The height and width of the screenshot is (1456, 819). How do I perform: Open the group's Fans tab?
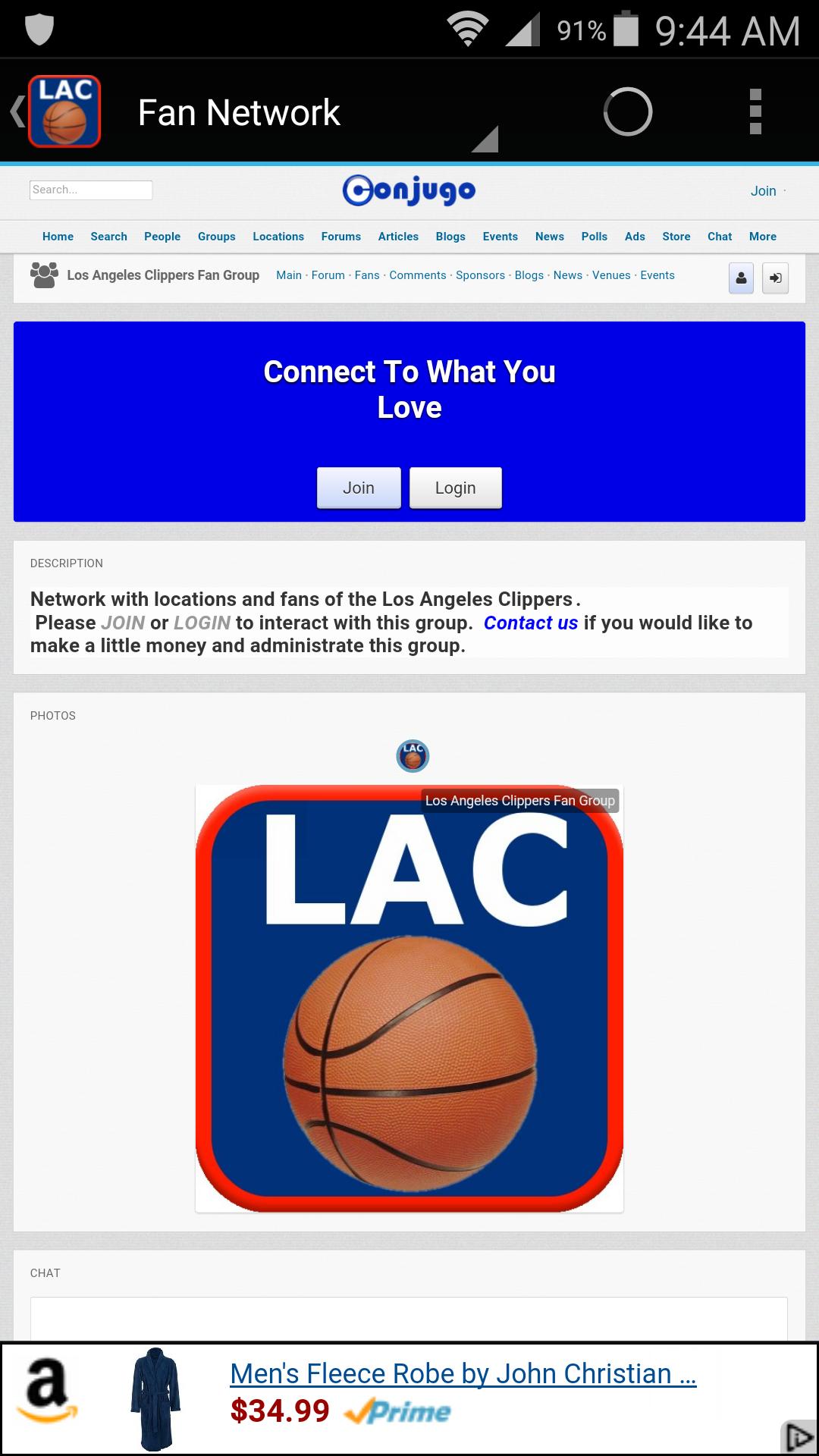[x=367, y=275]
